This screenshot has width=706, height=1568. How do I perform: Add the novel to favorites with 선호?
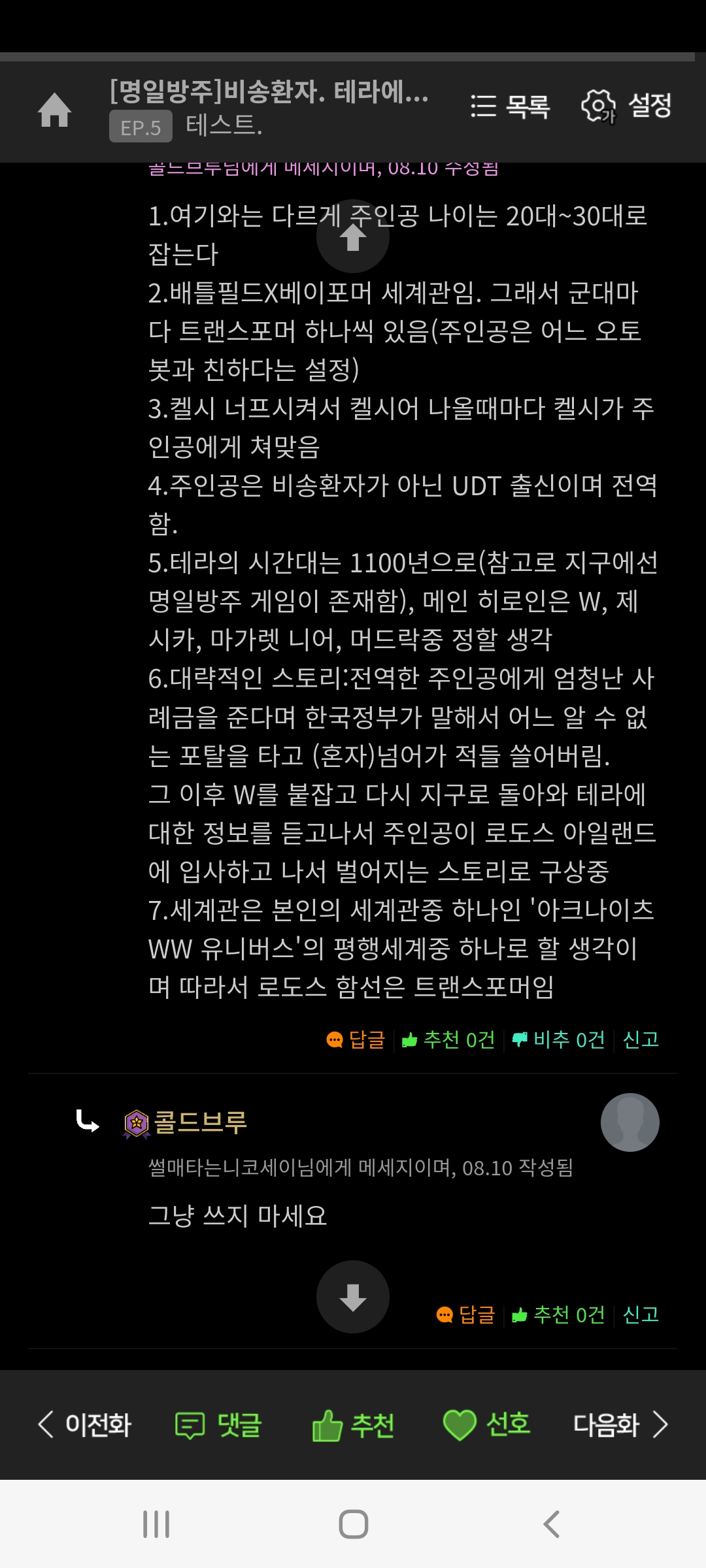coord(487,1425)
